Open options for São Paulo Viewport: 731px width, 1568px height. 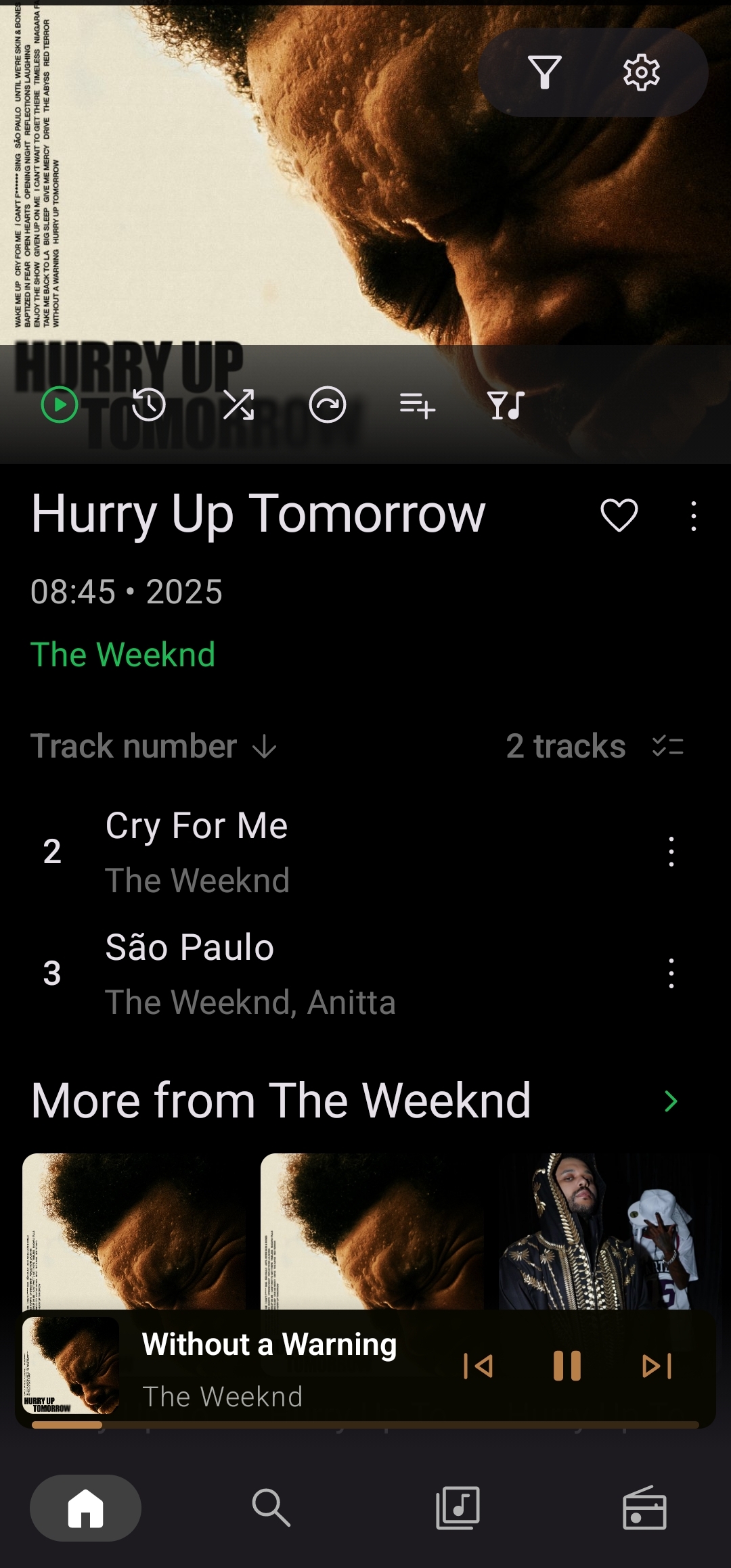tap(671, 973)
